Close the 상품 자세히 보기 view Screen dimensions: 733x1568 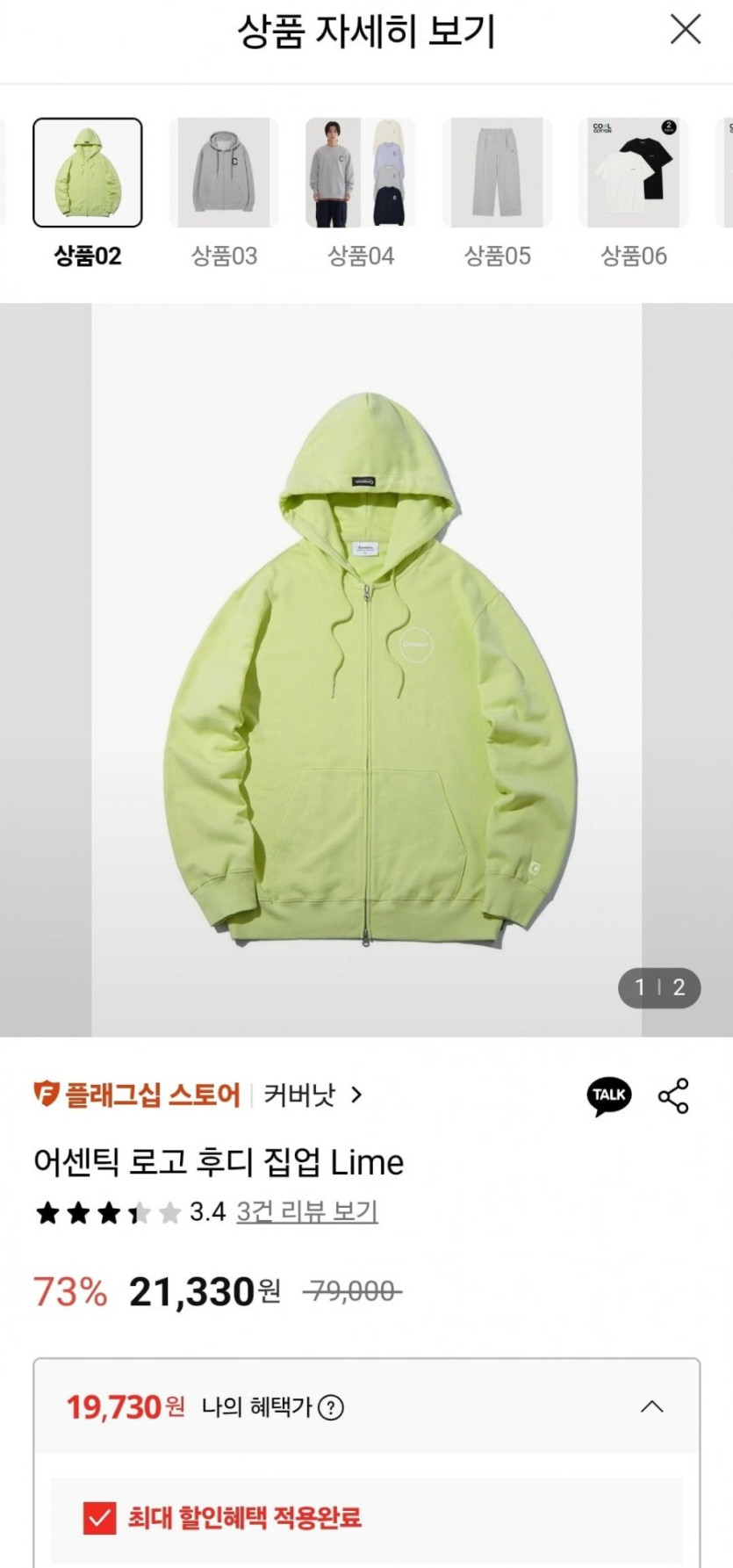click(x=685, y=29)
